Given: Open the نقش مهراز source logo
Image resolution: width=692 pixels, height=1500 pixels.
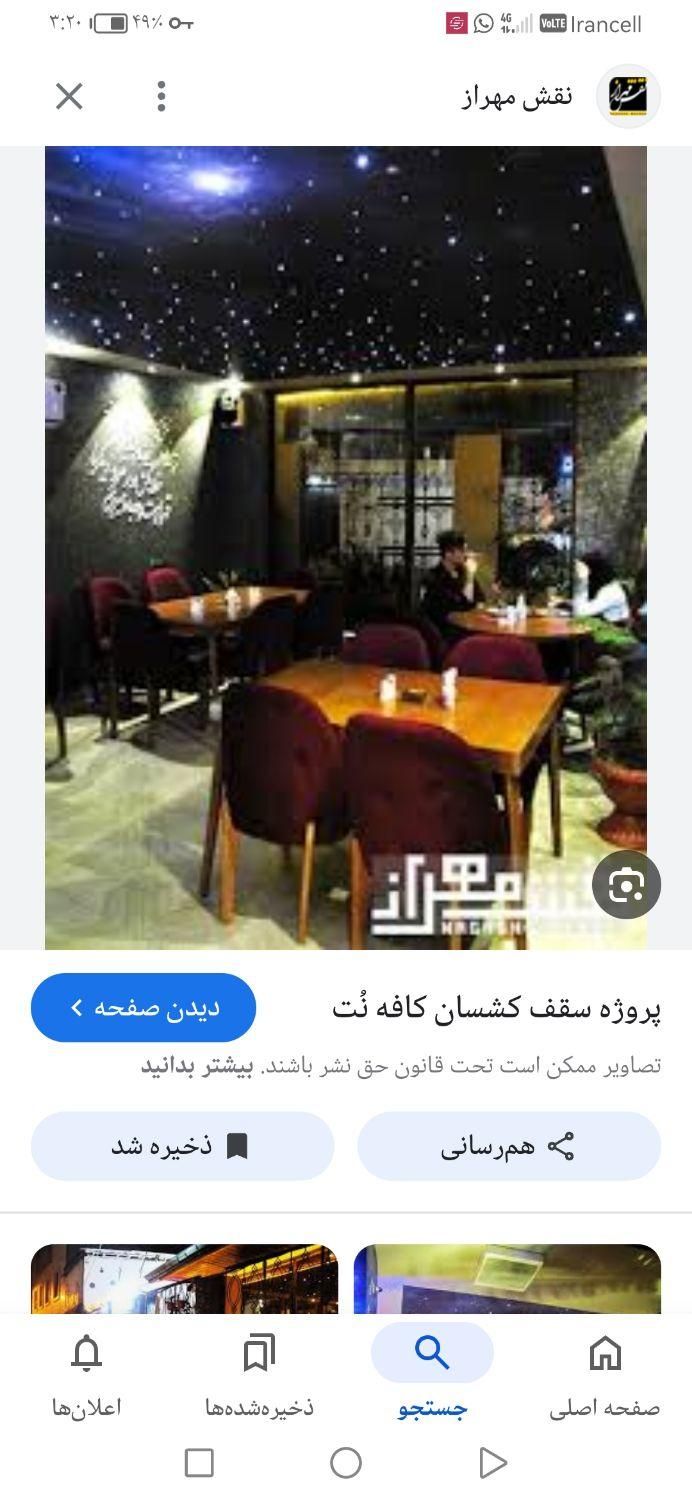Looking at the screenshot, I should [628, 97].
